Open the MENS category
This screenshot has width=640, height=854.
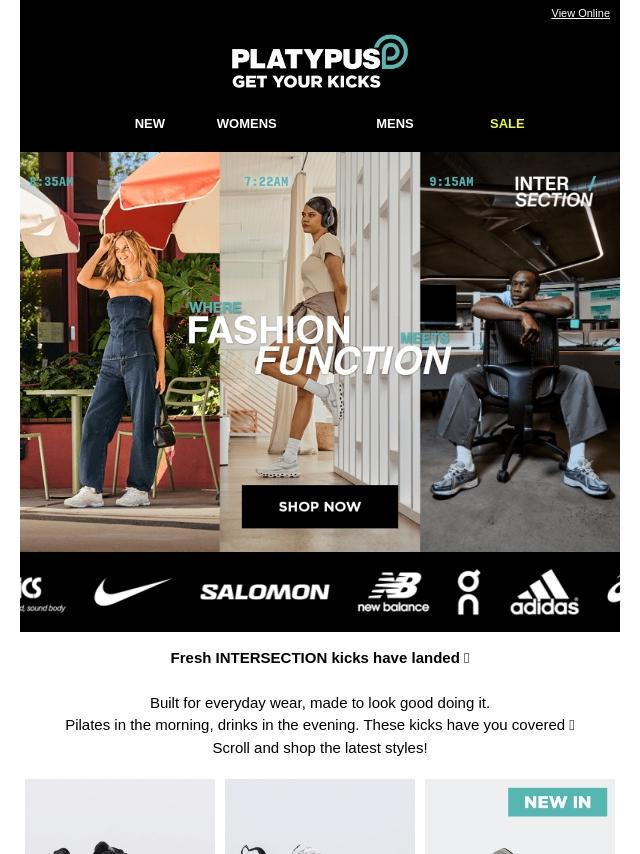point(394,124)
